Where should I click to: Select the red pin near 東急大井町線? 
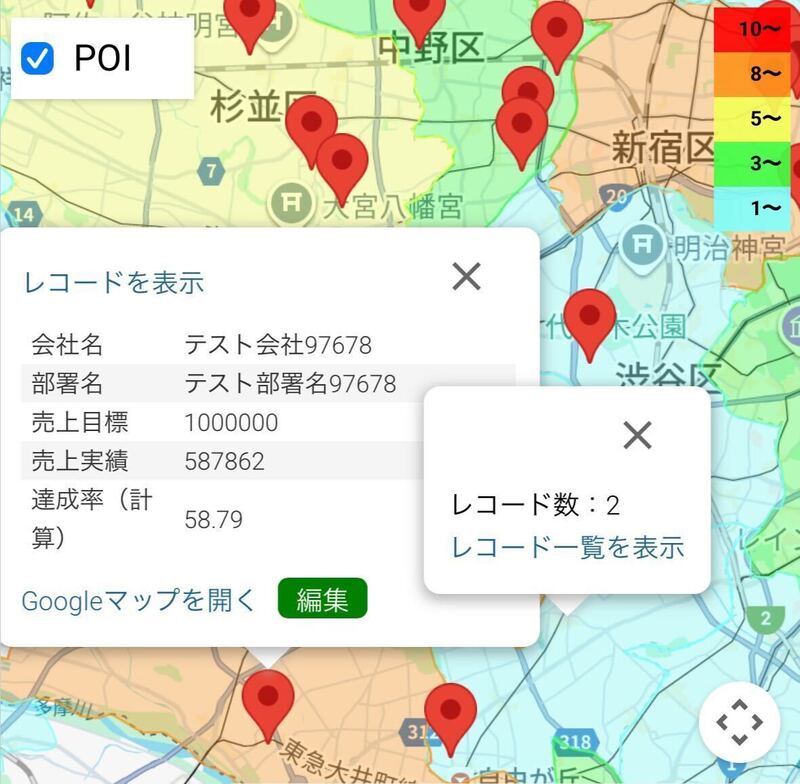[x=268, y=702]
